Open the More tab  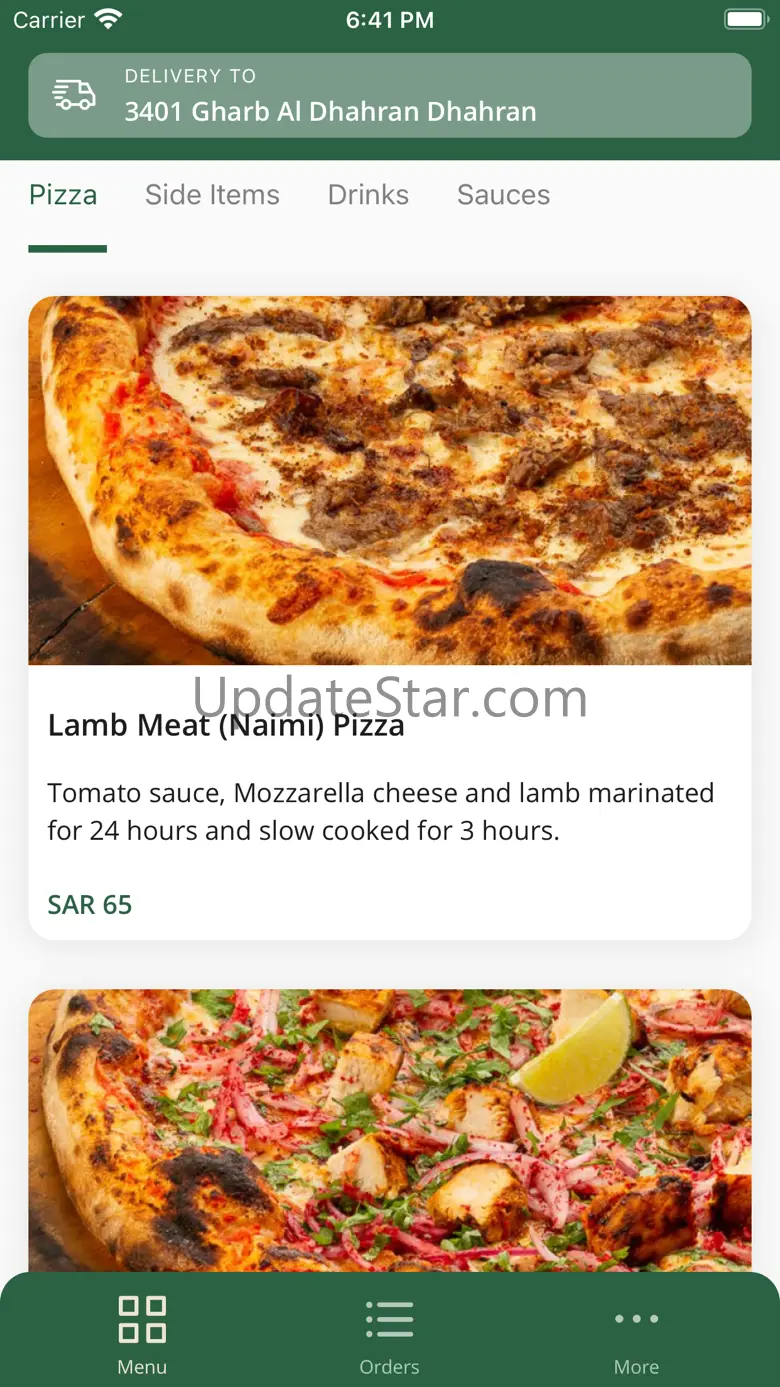tap(636, 1334)
